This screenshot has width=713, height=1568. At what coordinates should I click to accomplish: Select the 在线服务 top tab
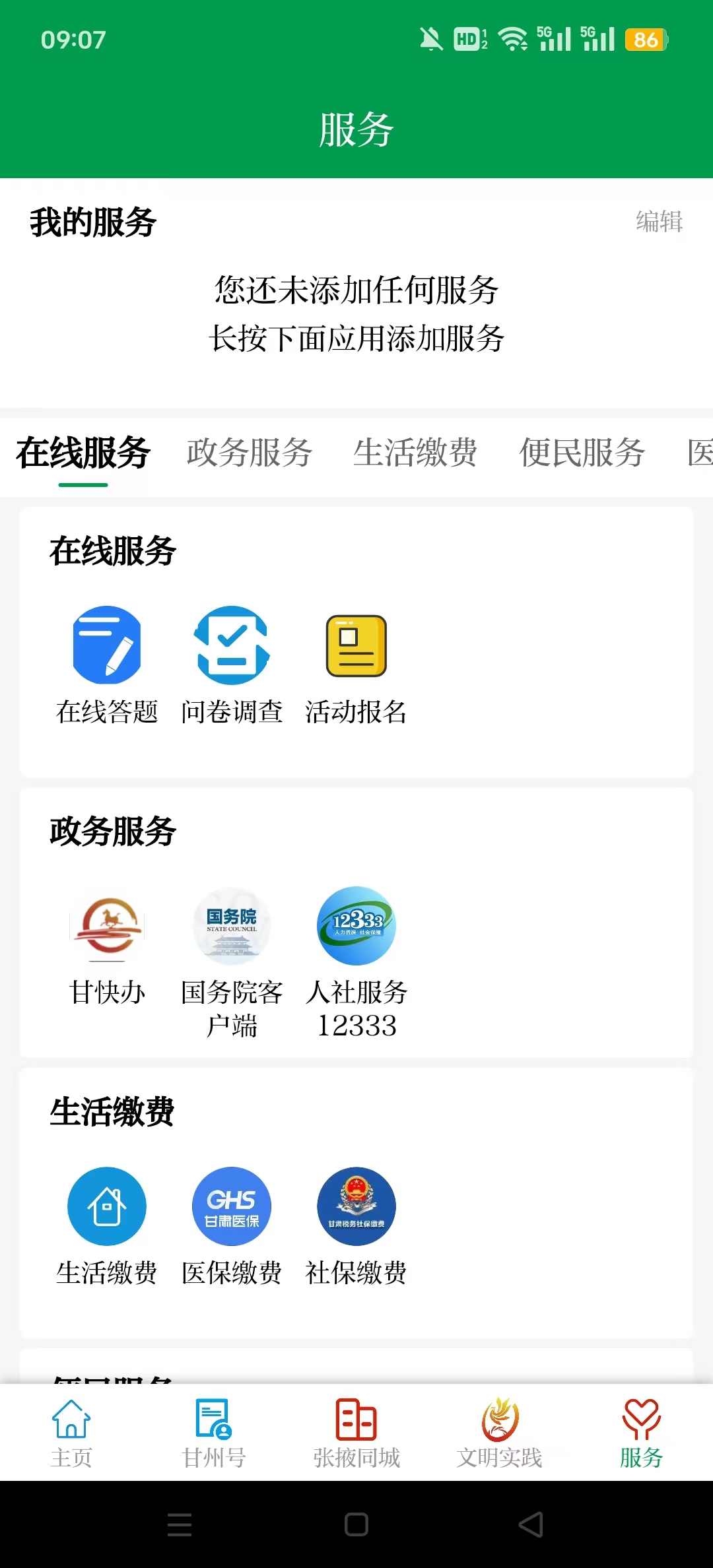pos(83,453)
